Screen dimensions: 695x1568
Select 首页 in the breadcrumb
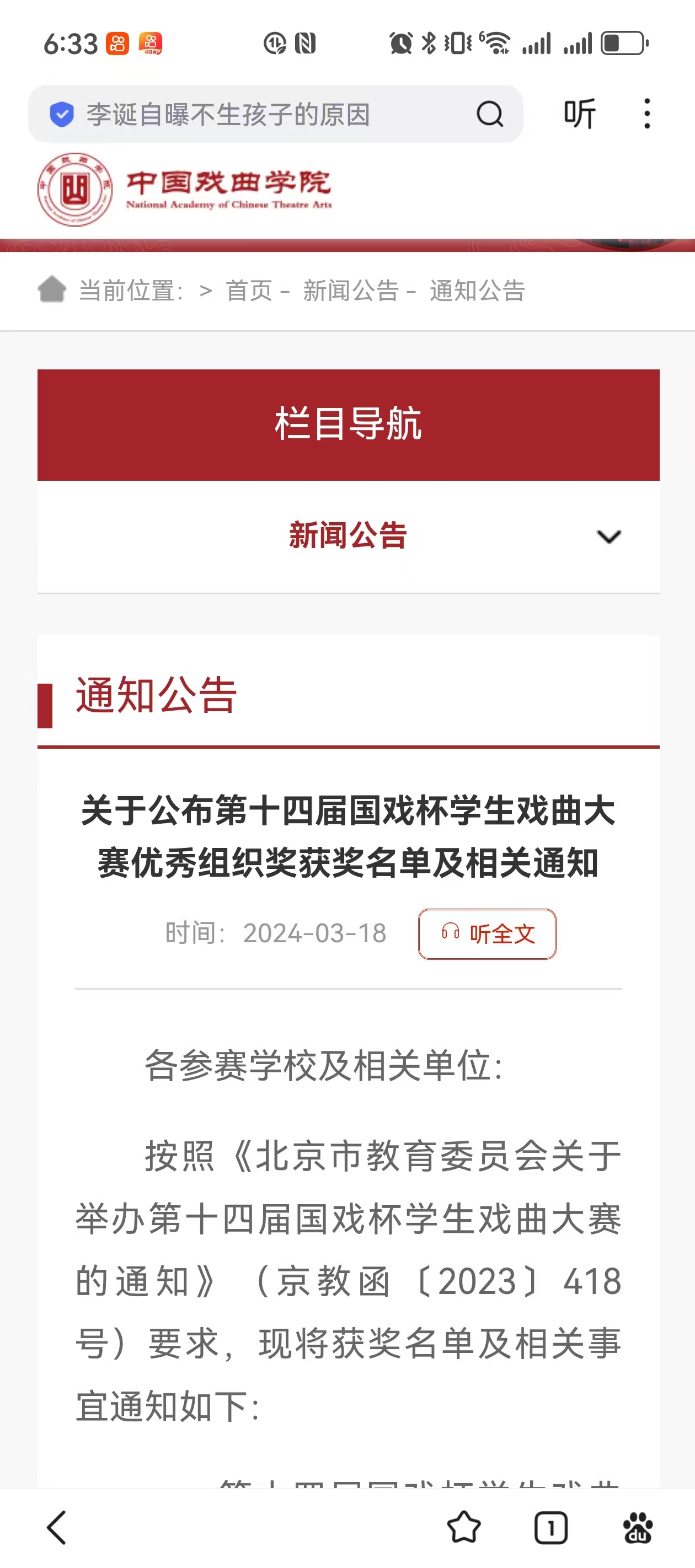[x=249, y=292]
